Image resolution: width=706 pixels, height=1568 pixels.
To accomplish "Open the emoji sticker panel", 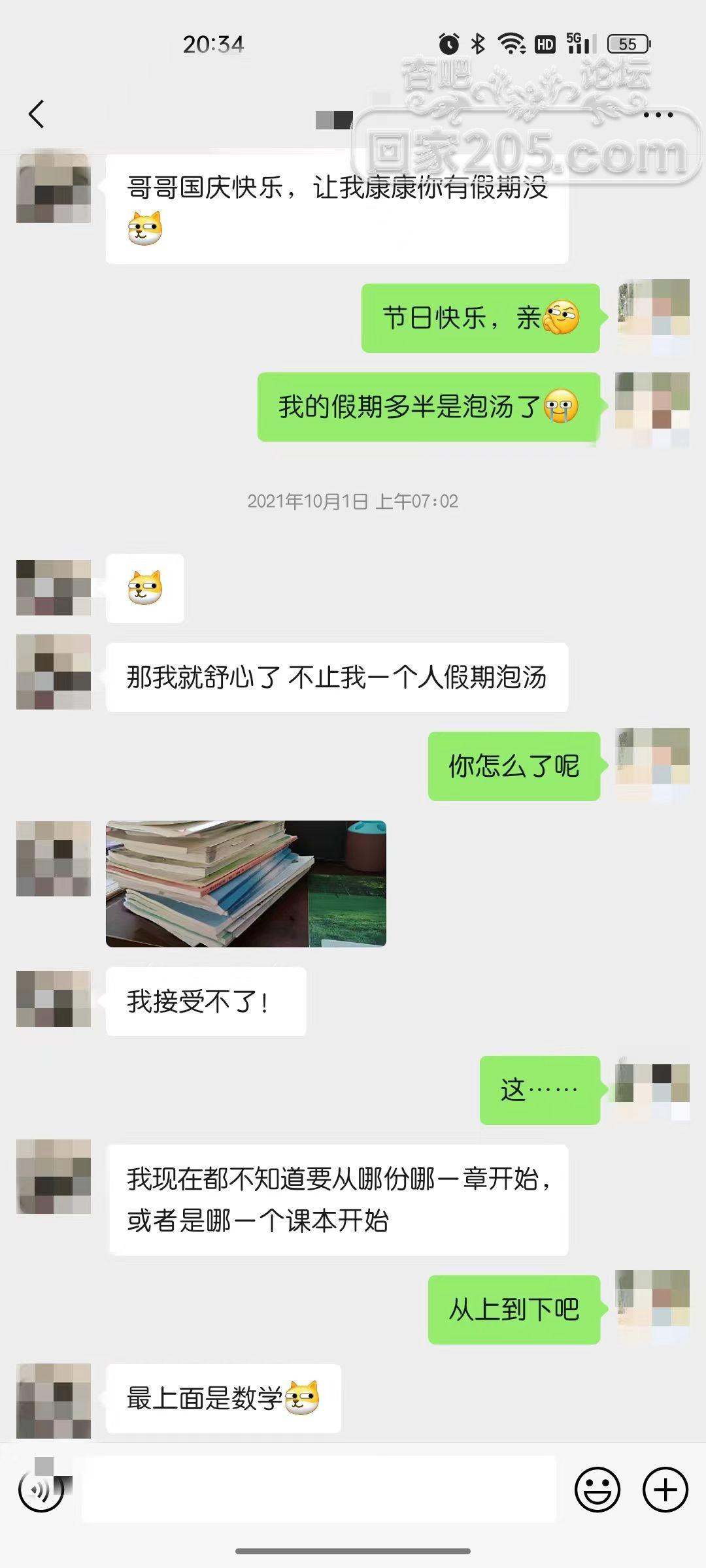I will (x=597, y=1490).
